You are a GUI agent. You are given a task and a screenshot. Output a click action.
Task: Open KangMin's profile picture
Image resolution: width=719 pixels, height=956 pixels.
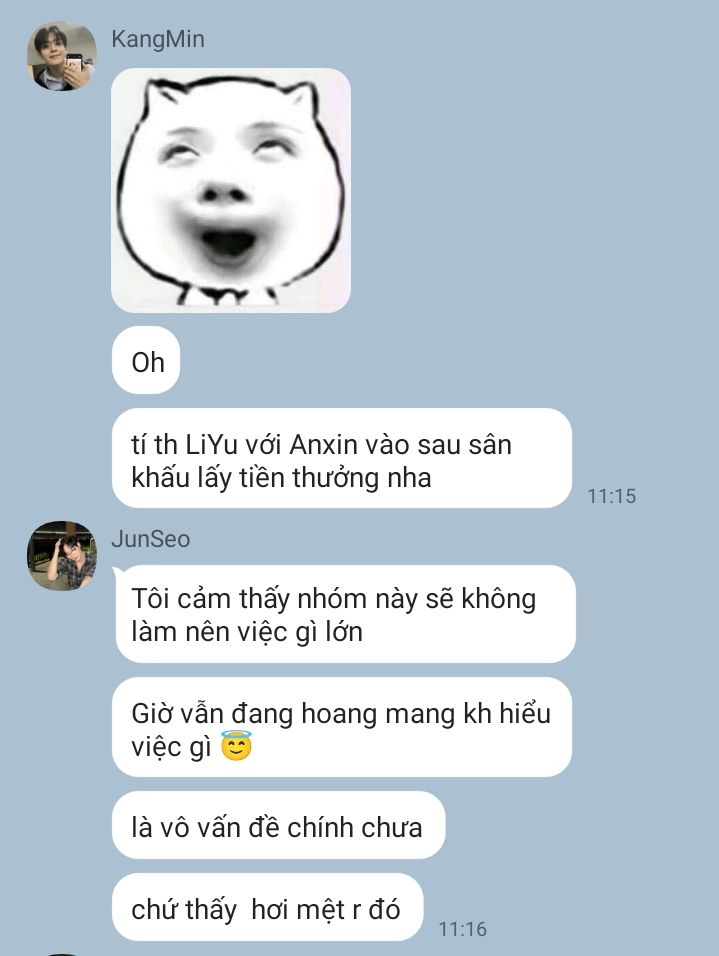(61, 56)
